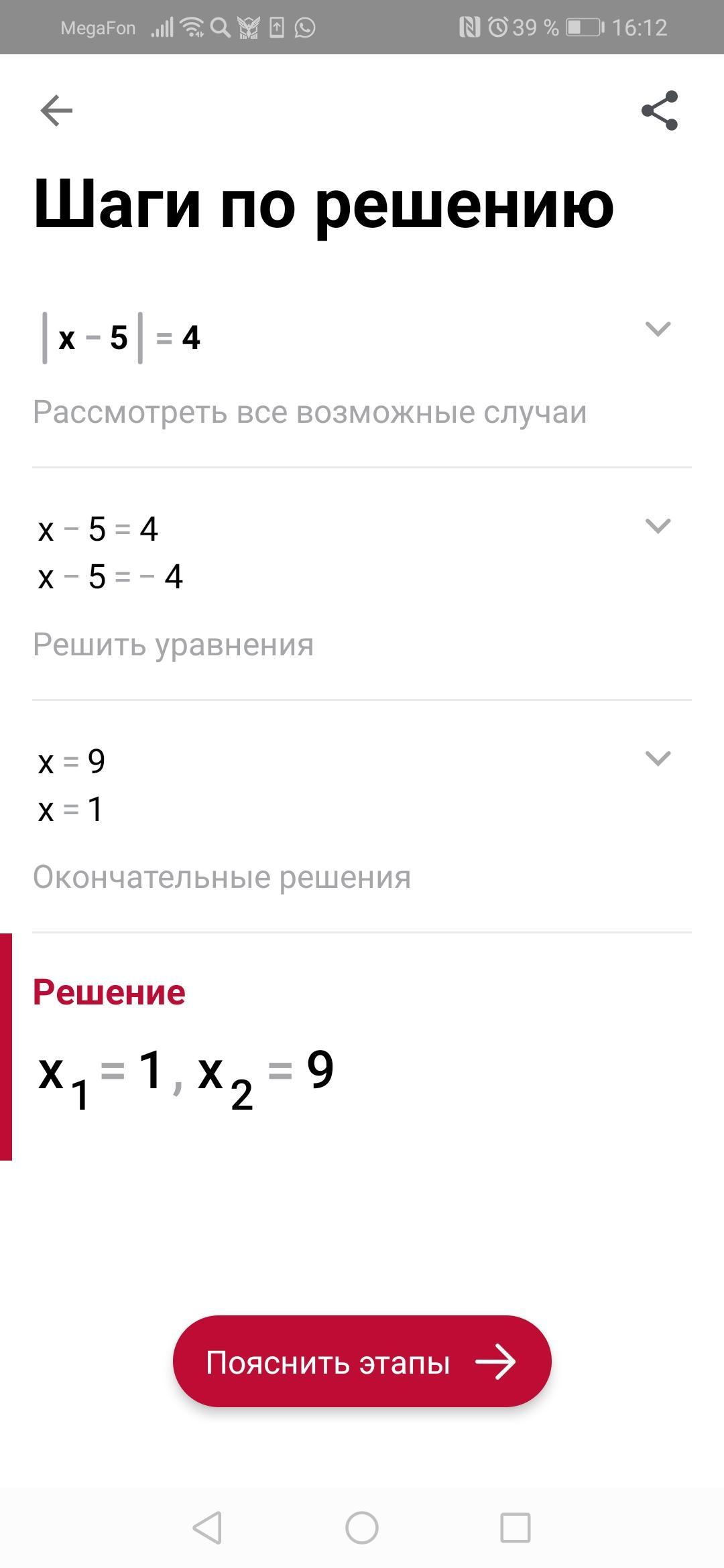Tap the Пояснить этапы button
Image resolution: width=724 pixels, height=1568 pixels.
[362, 1362]
